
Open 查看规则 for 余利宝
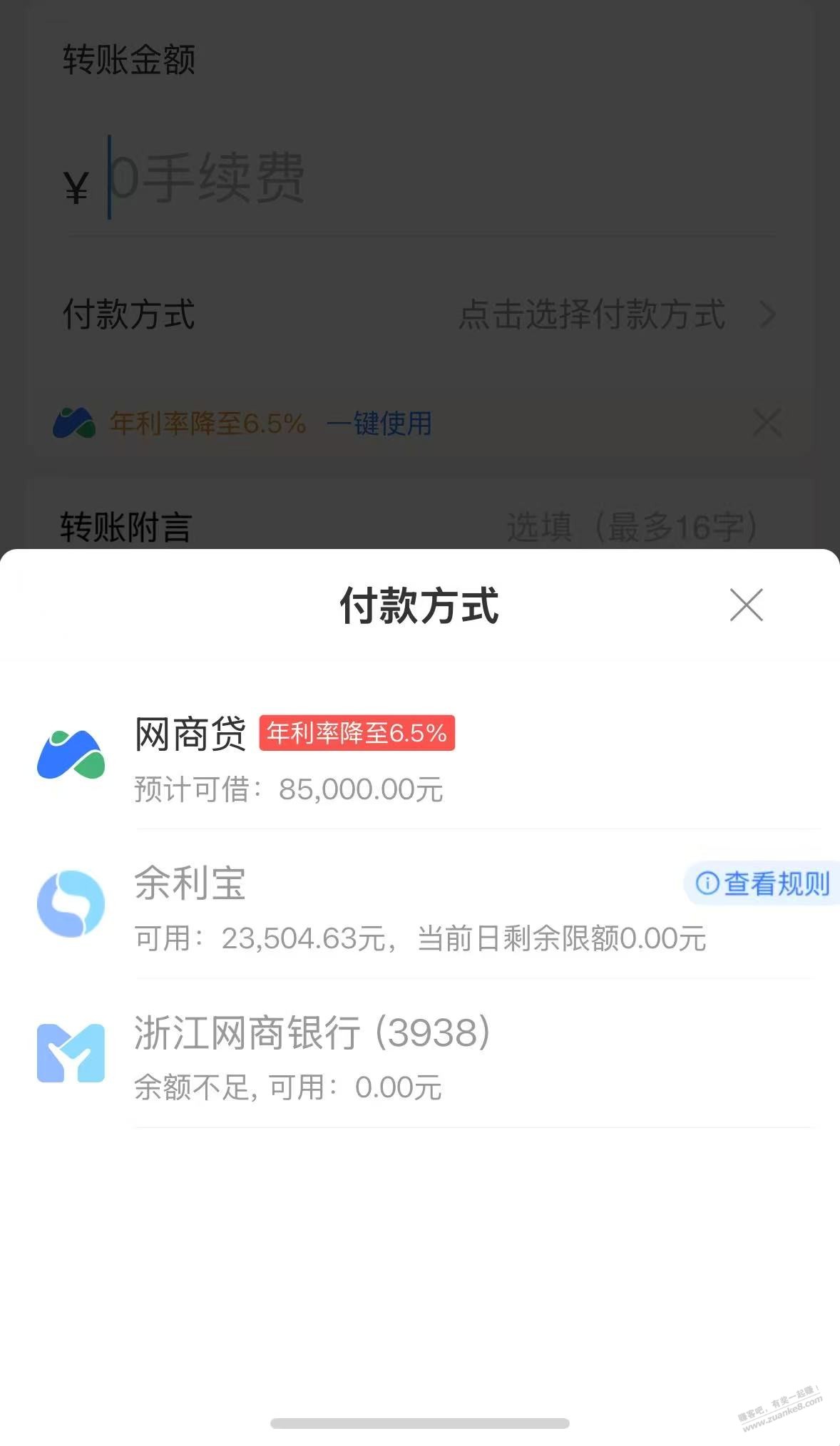click(x=762, y=883)
